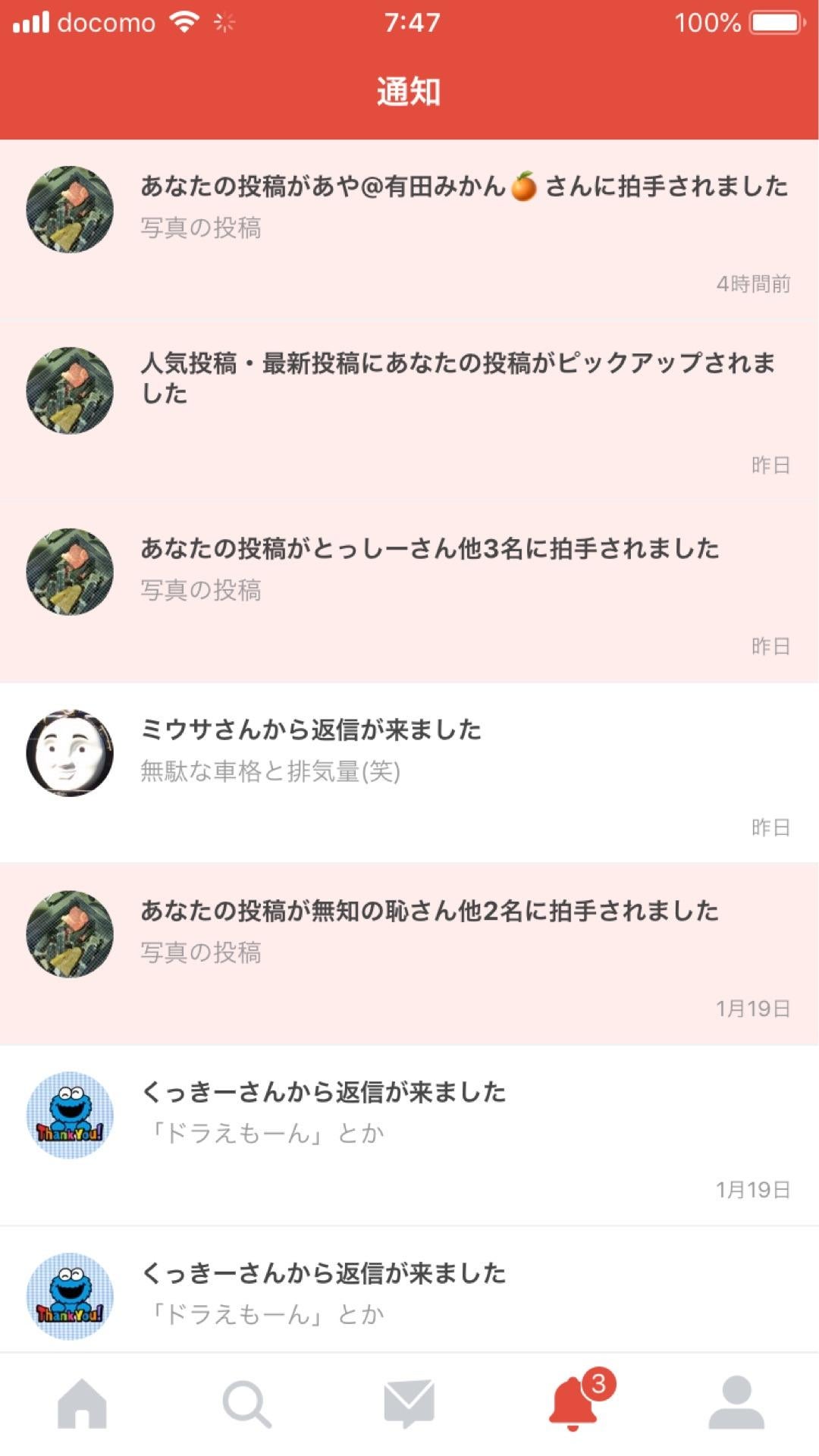This screenshot has width=819, height=1456.
Task: Tap the topmost notification's profile avatar
Action: (69, 209)
